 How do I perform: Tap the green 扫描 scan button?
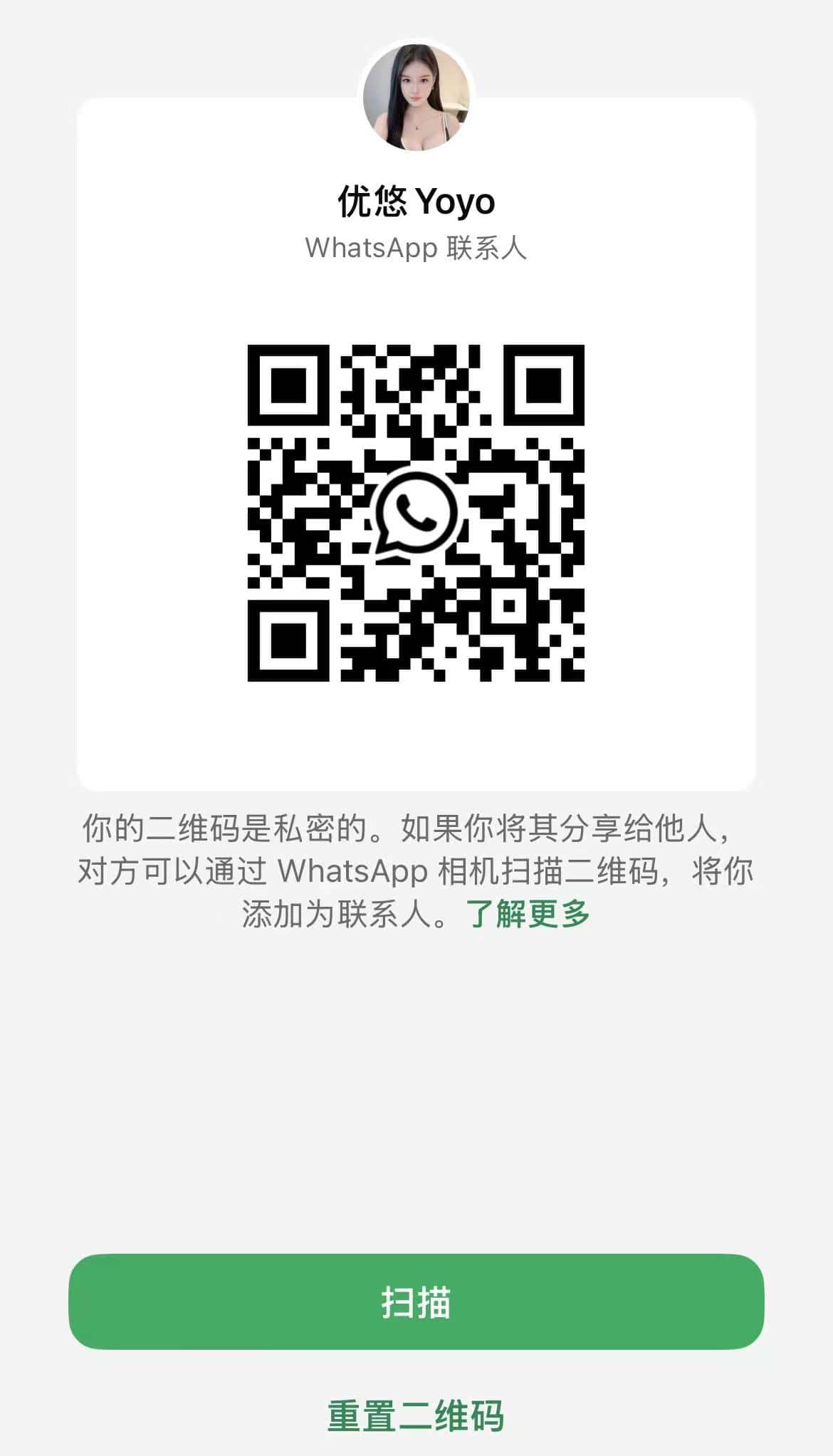click(x=416, y=1301)
